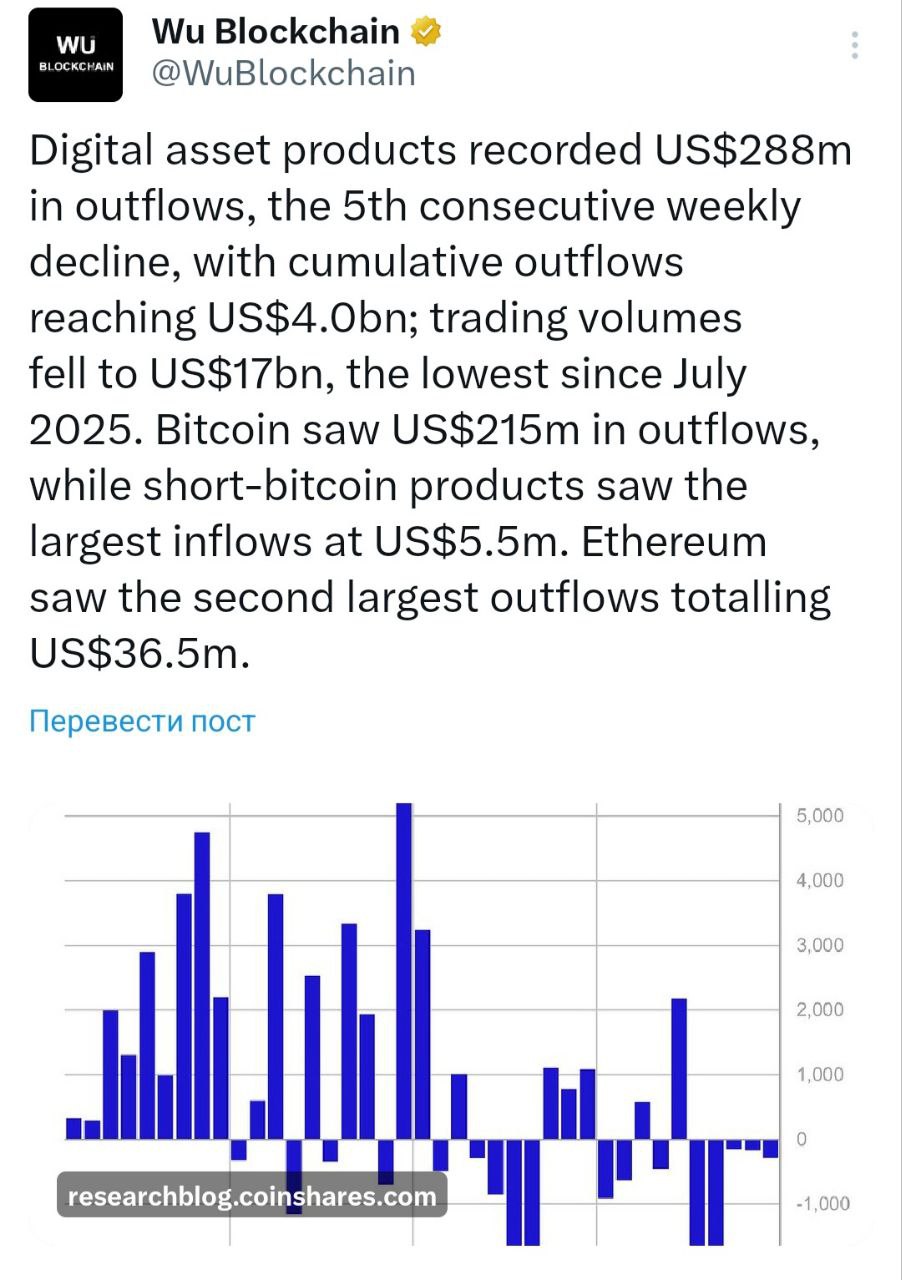Tap the "Перевести пост" translate link
The height and width of the screenshot is (1280, 902).
[x=142, y=721]
